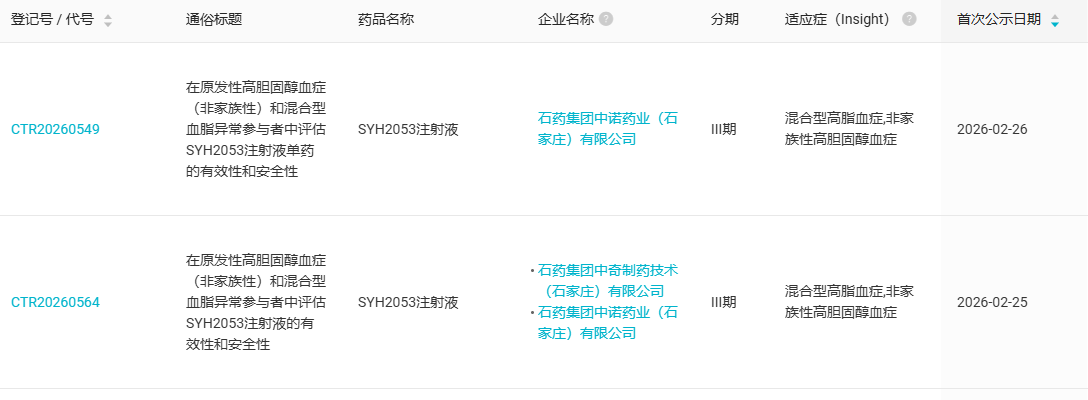Open 石药集团中奇制药技术（石家庄）有限公司 company link
Image resolution: width=1088 pixels, height=400 pixels.
[607, 280]
